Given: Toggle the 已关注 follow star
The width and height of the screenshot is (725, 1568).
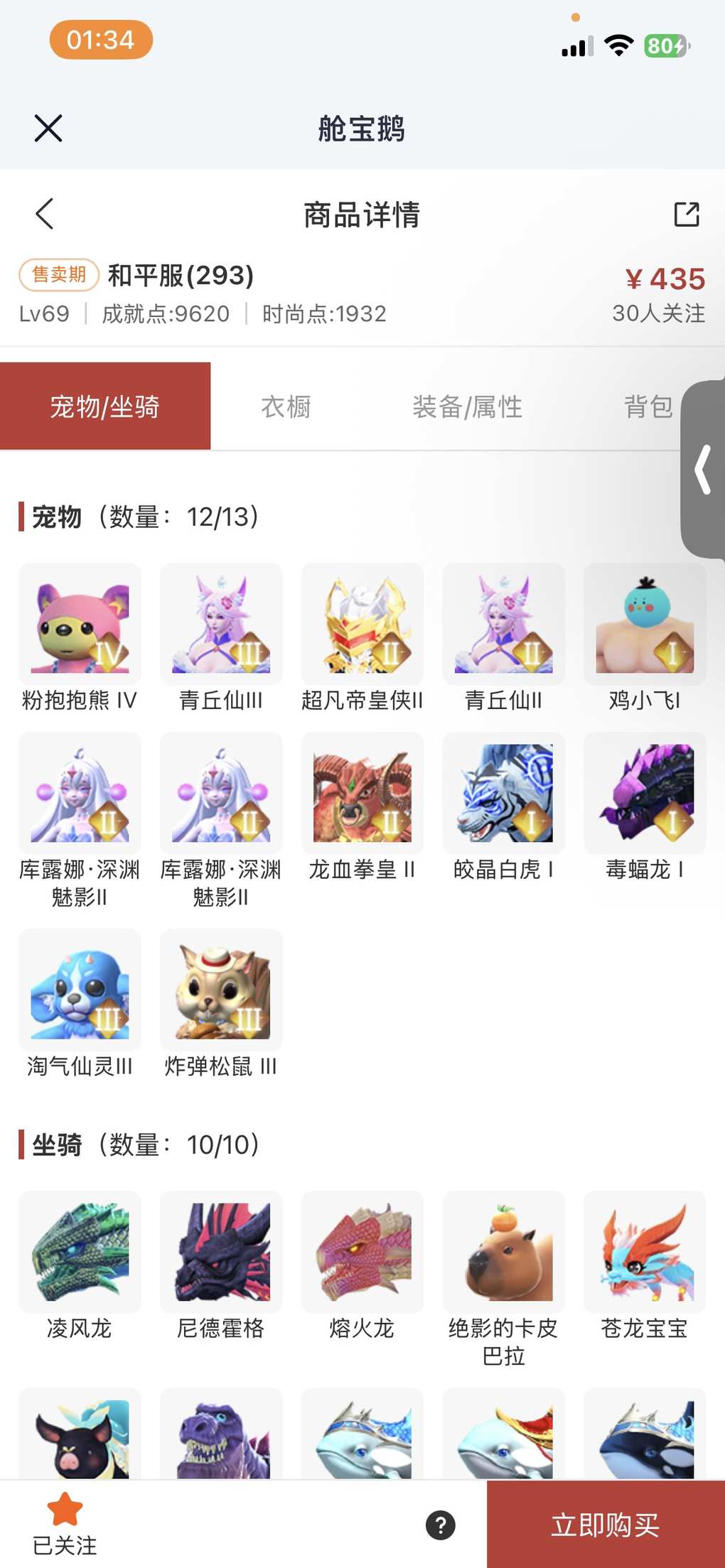Looking at the screenshot, I should click(x=65, y=1523).
